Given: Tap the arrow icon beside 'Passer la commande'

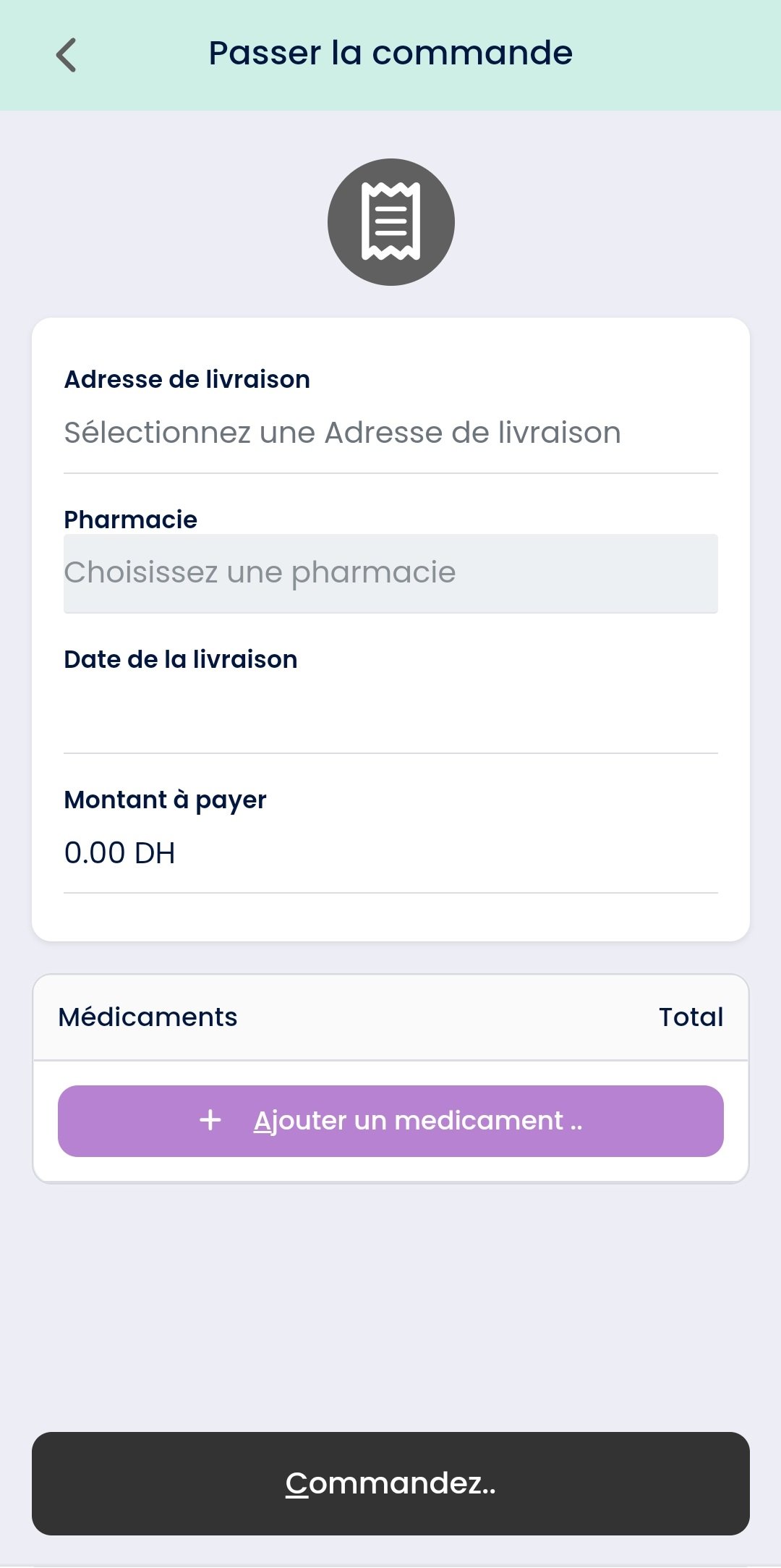Looking at the screenshot, I should (66, 53).
